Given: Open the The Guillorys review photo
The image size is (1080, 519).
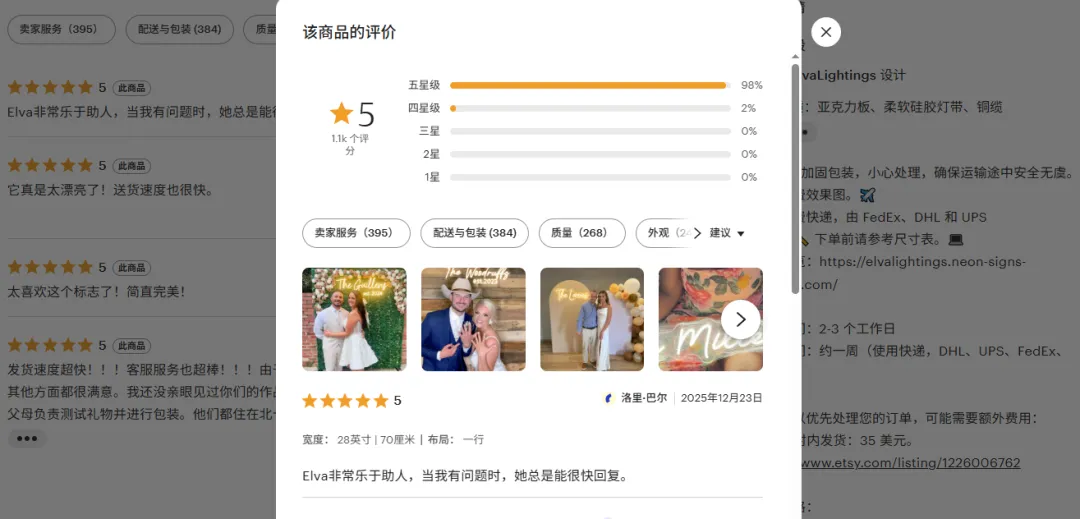Looking at the screenshot, I should (x=354, y=319).
